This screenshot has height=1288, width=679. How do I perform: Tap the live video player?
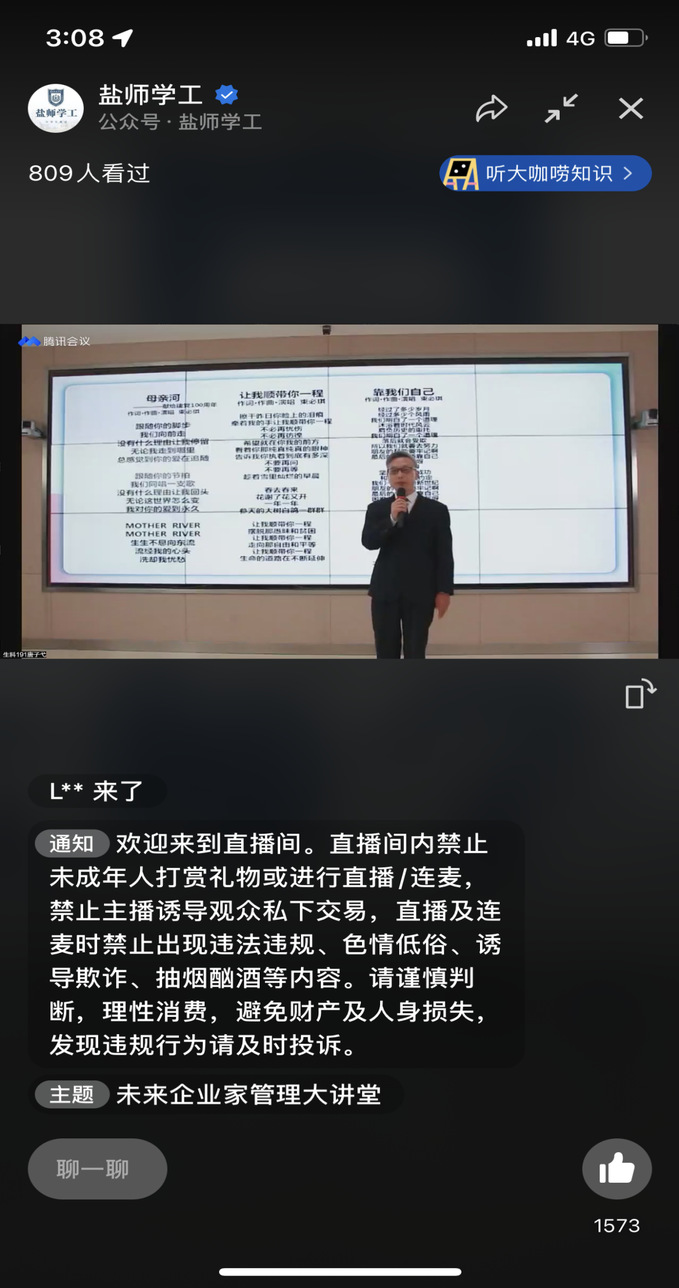coord(339,491)
